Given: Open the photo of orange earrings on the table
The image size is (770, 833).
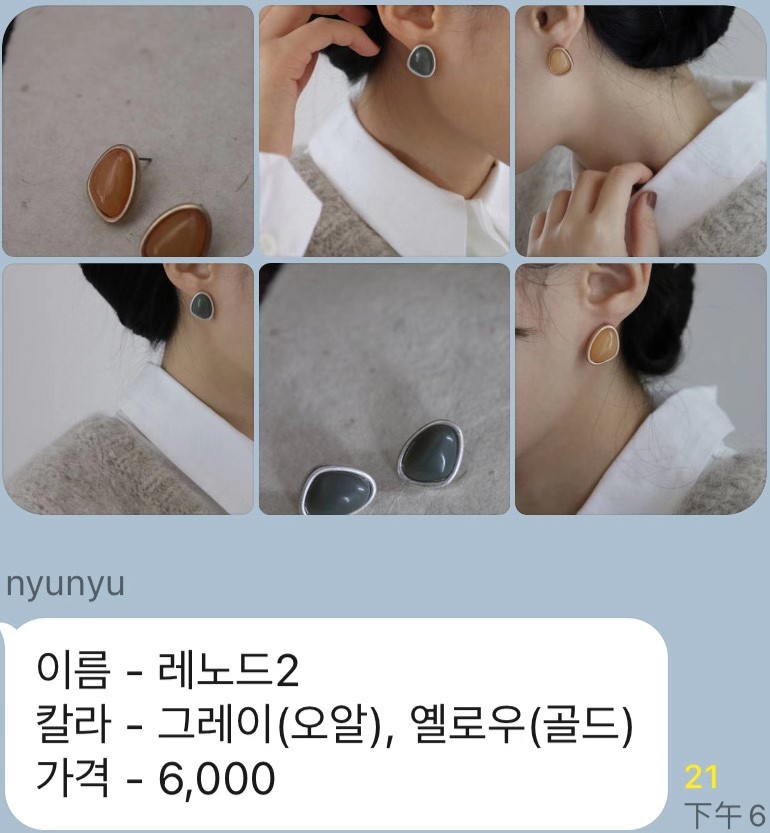Looking at the screenshot, I should click(128, 131).
